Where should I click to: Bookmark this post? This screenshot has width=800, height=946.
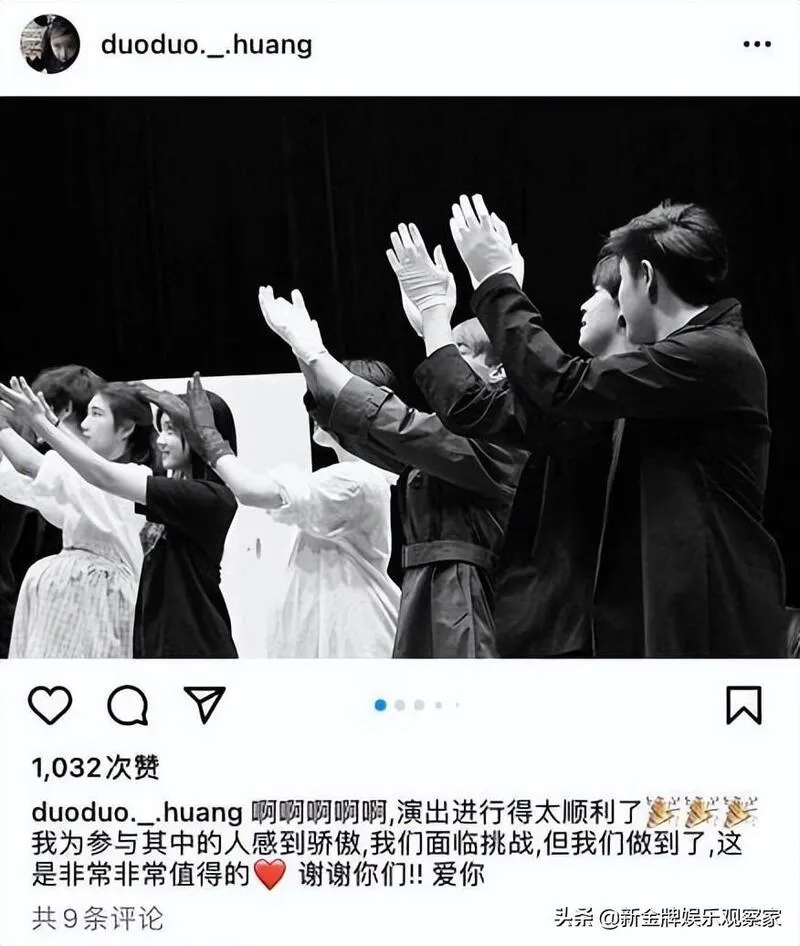point(743,705)
